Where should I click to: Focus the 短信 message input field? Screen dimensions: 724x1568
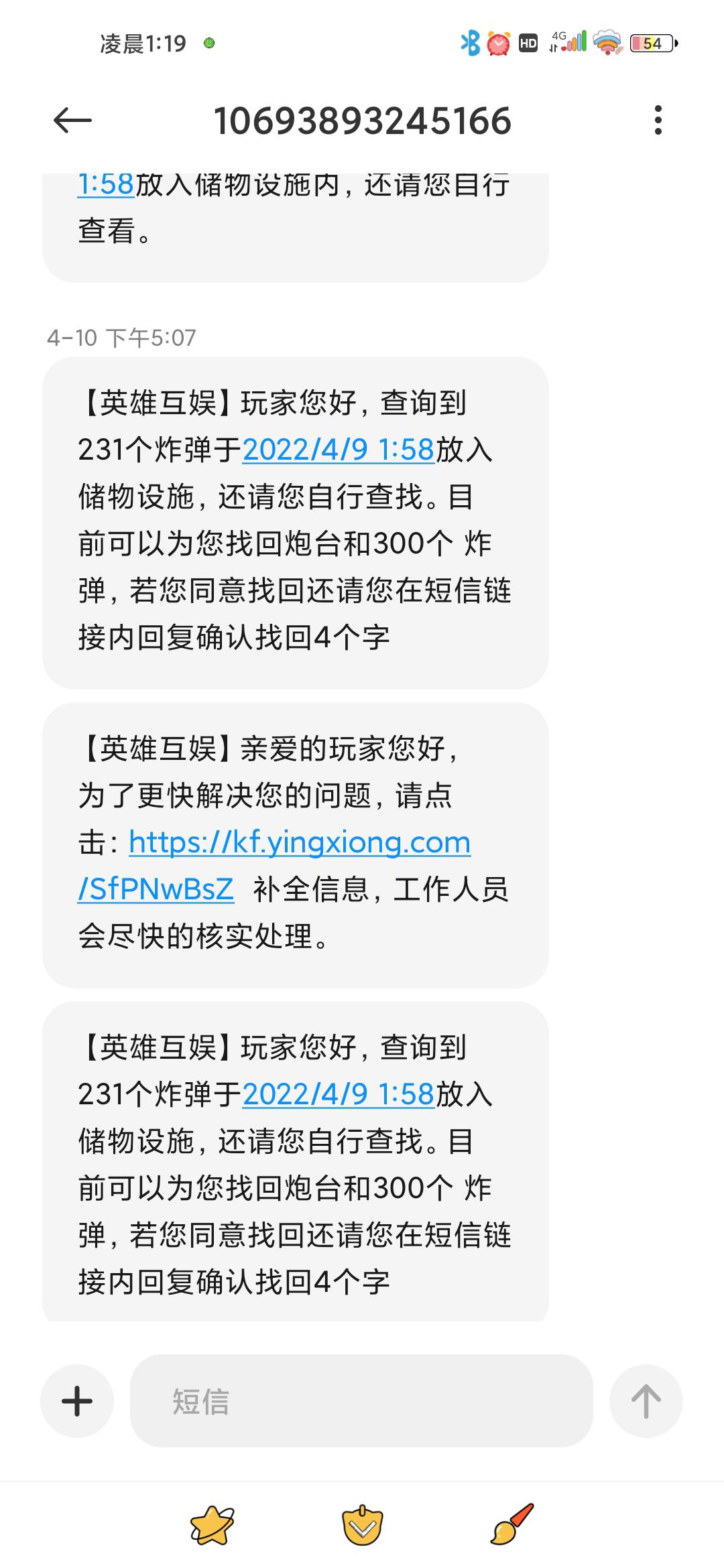(361, 1400)
